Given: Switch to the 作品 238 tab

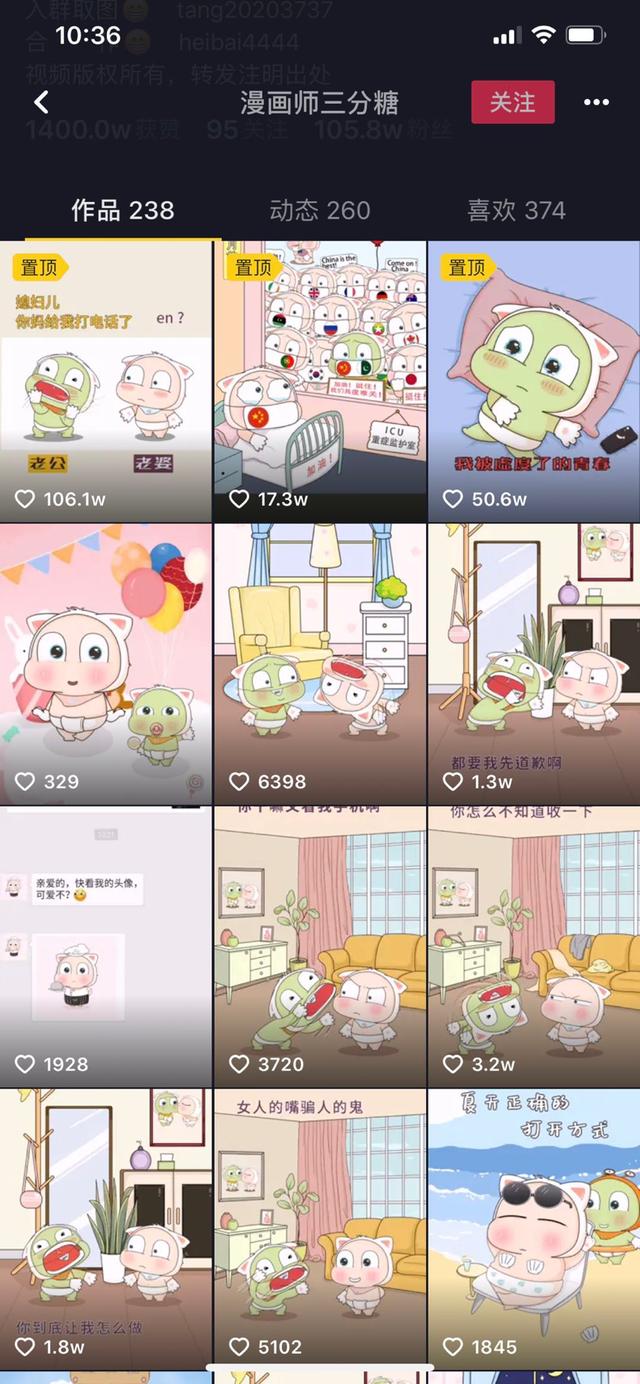Looking at the screenshot, I should coord(122,210).
